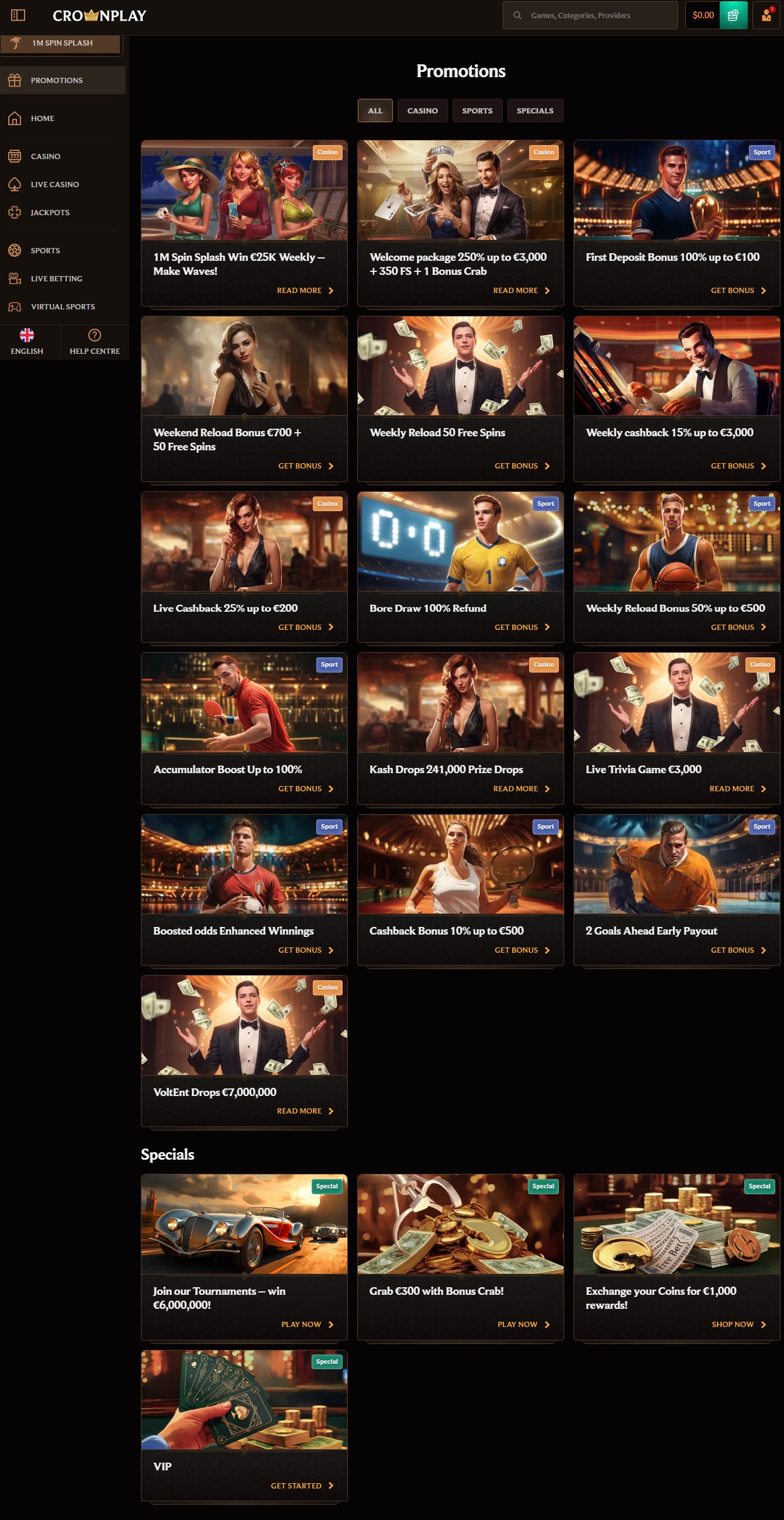Collapse the sidebar menu panel

point(18,15)
